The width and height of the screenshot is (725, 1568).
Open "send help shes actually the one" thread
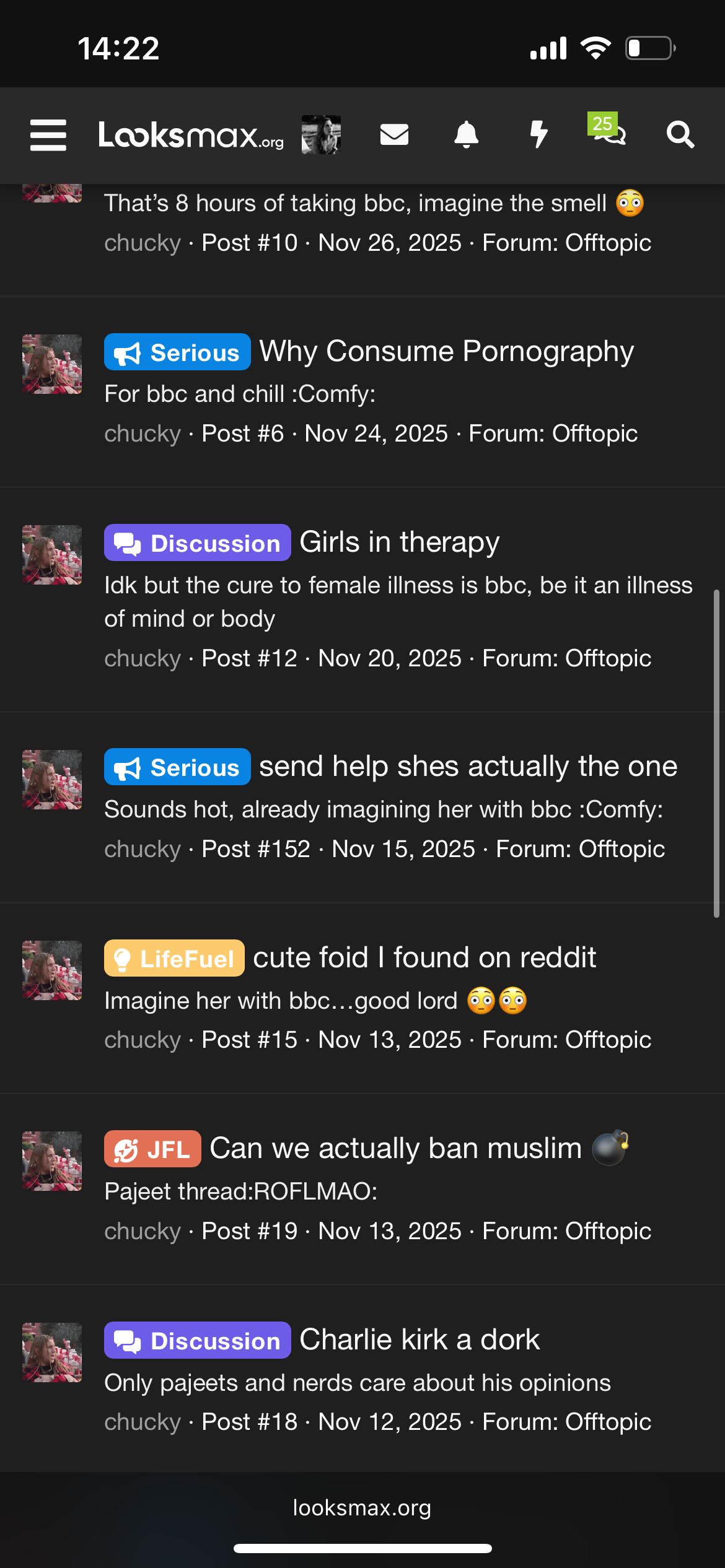(x=468, y=767)
